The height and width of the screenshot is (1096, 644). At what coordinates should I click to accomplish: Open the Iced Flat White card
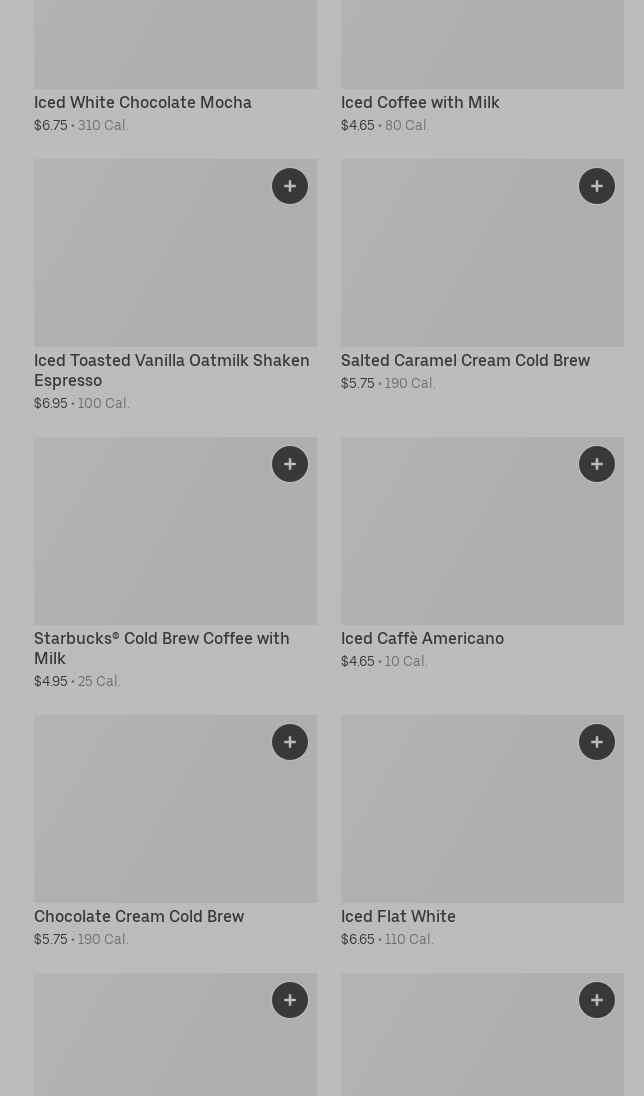pyautogui.click(x=398, y=916)
